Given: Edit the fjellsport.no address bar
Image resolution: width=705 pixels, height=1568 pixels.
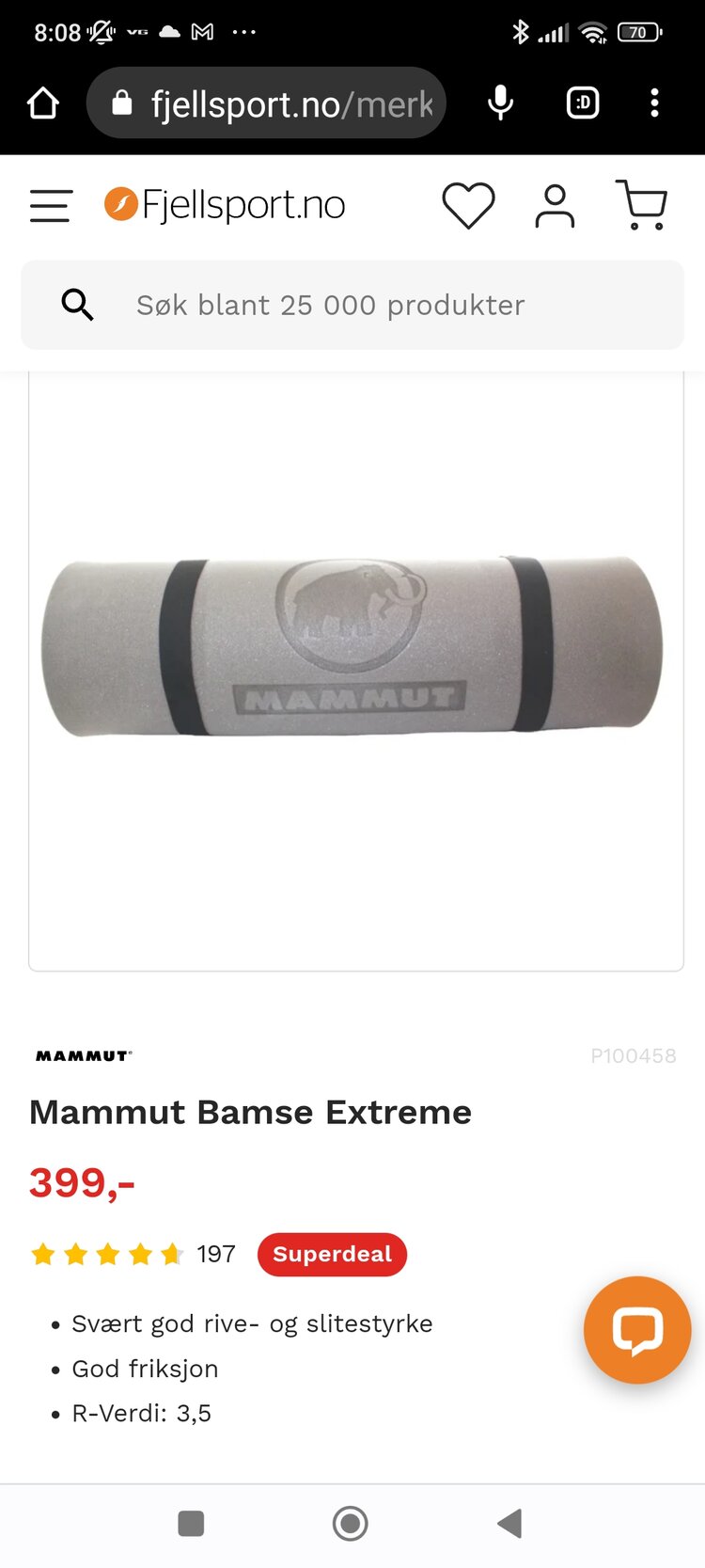Looking at the screenshot, I should coord(282,103).
